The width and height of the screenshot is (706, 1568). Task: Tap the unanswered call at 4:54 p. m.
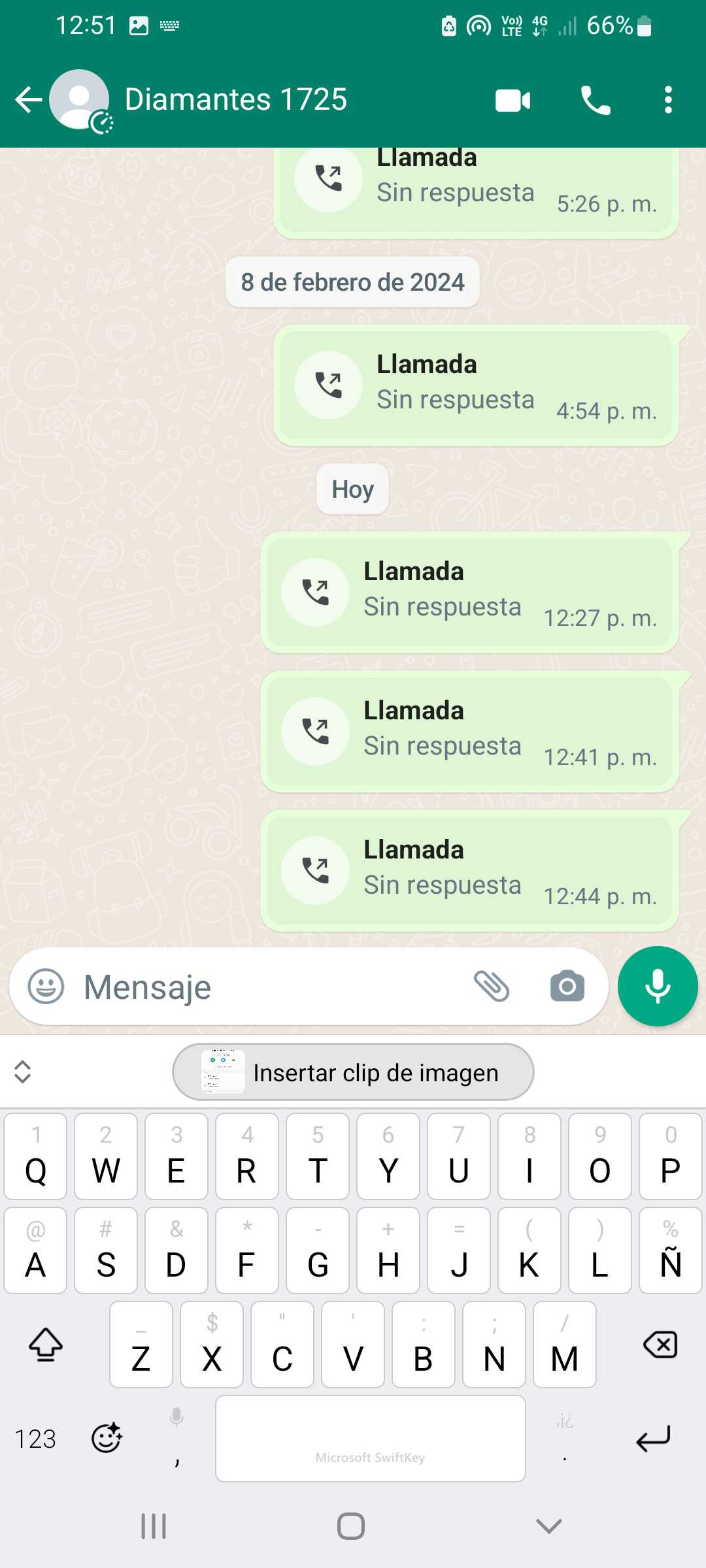pos(475,386)
